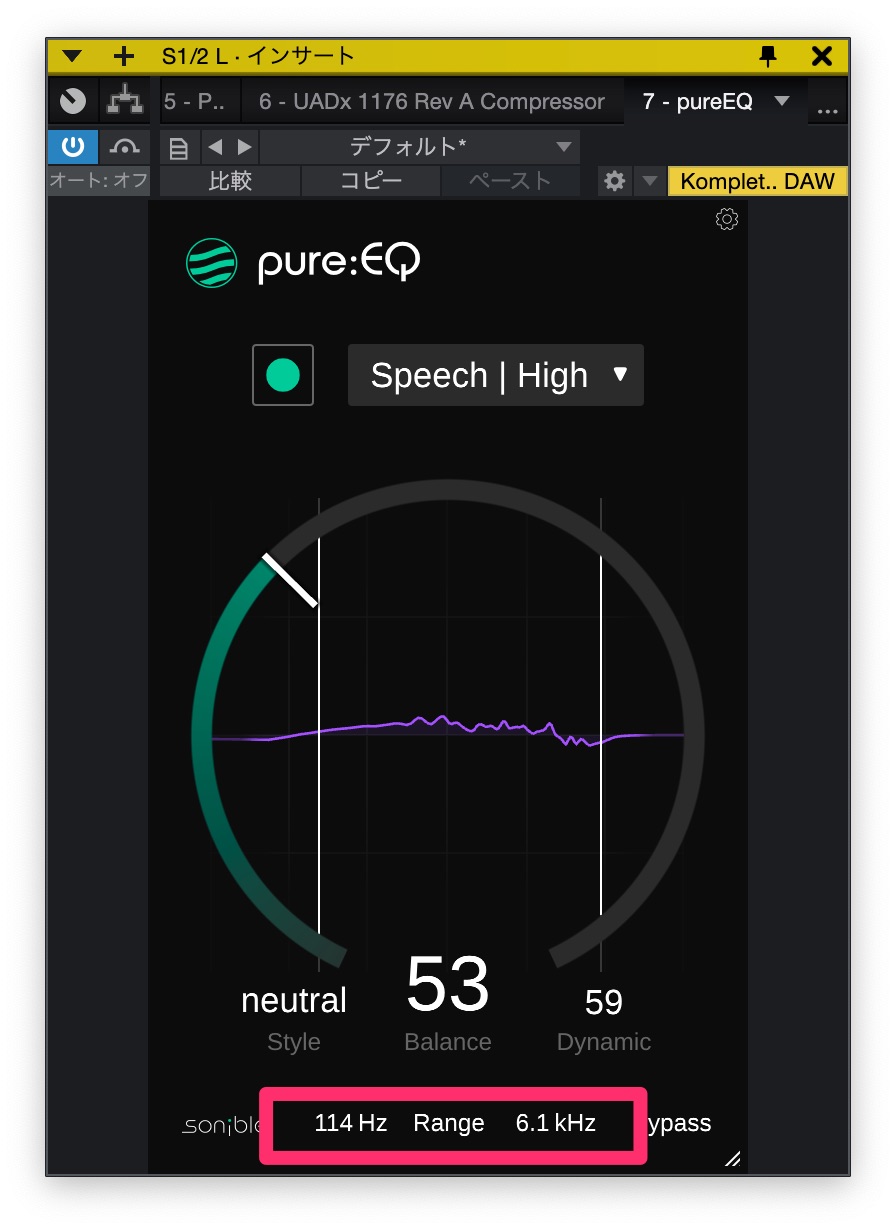Click the Komplet.. DAW button
The width and height of the screenshot is (896, 1230).
coord(757,181)
